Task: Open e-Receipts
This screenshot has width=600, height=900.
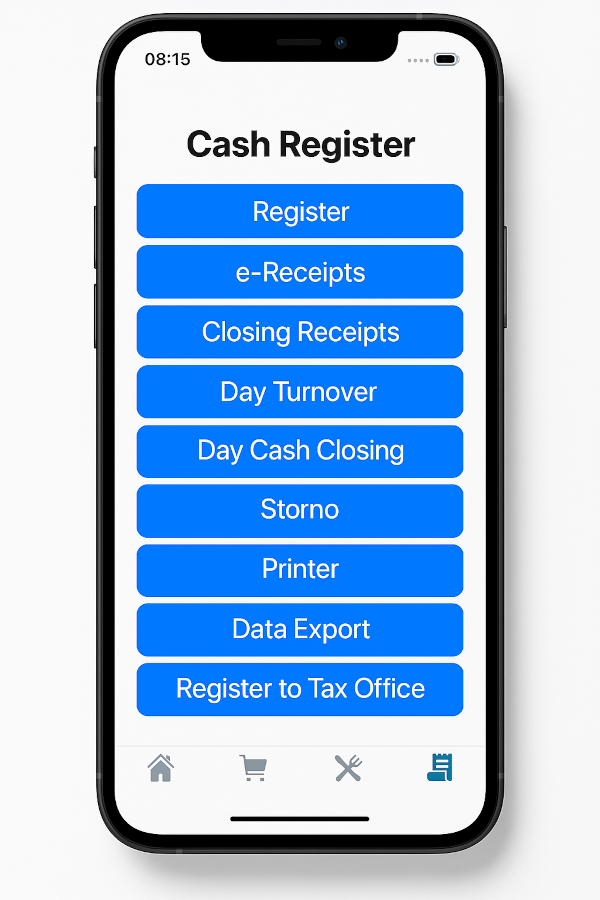Action: tap(300, 272)
